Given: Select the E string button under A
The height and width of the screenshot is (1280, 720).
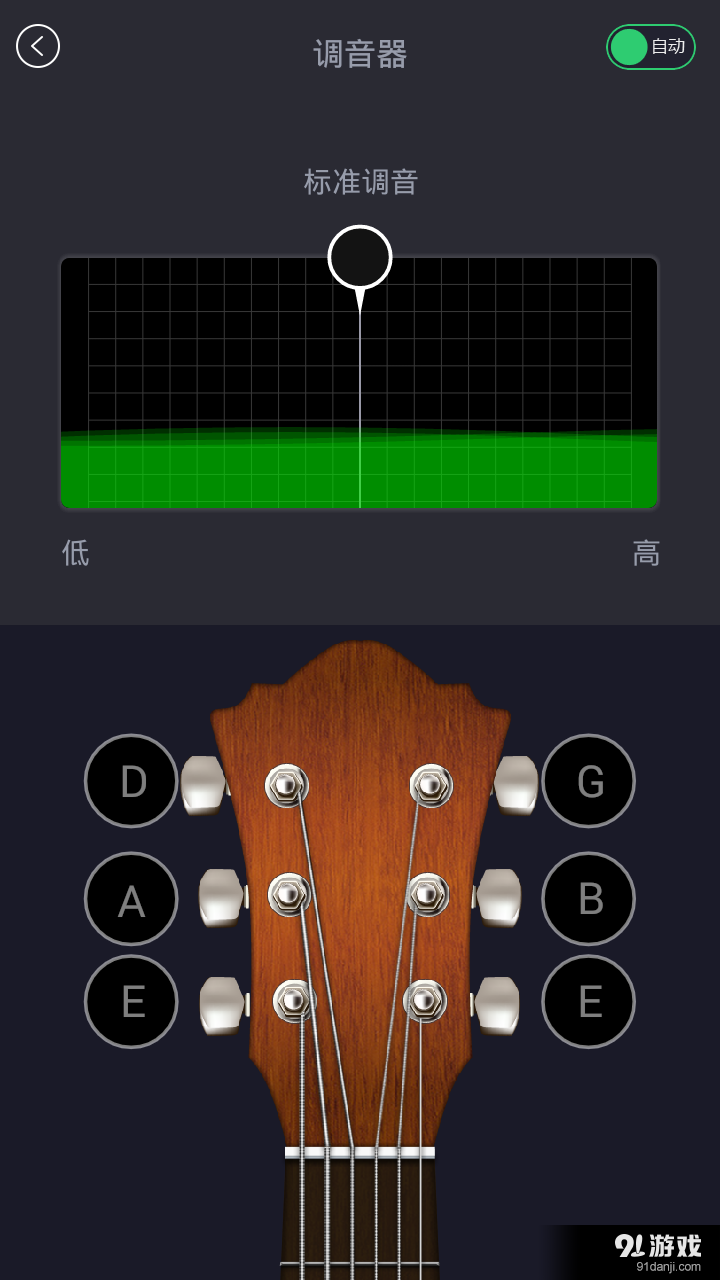Looking at the screenshot, I should [131, 1001].
